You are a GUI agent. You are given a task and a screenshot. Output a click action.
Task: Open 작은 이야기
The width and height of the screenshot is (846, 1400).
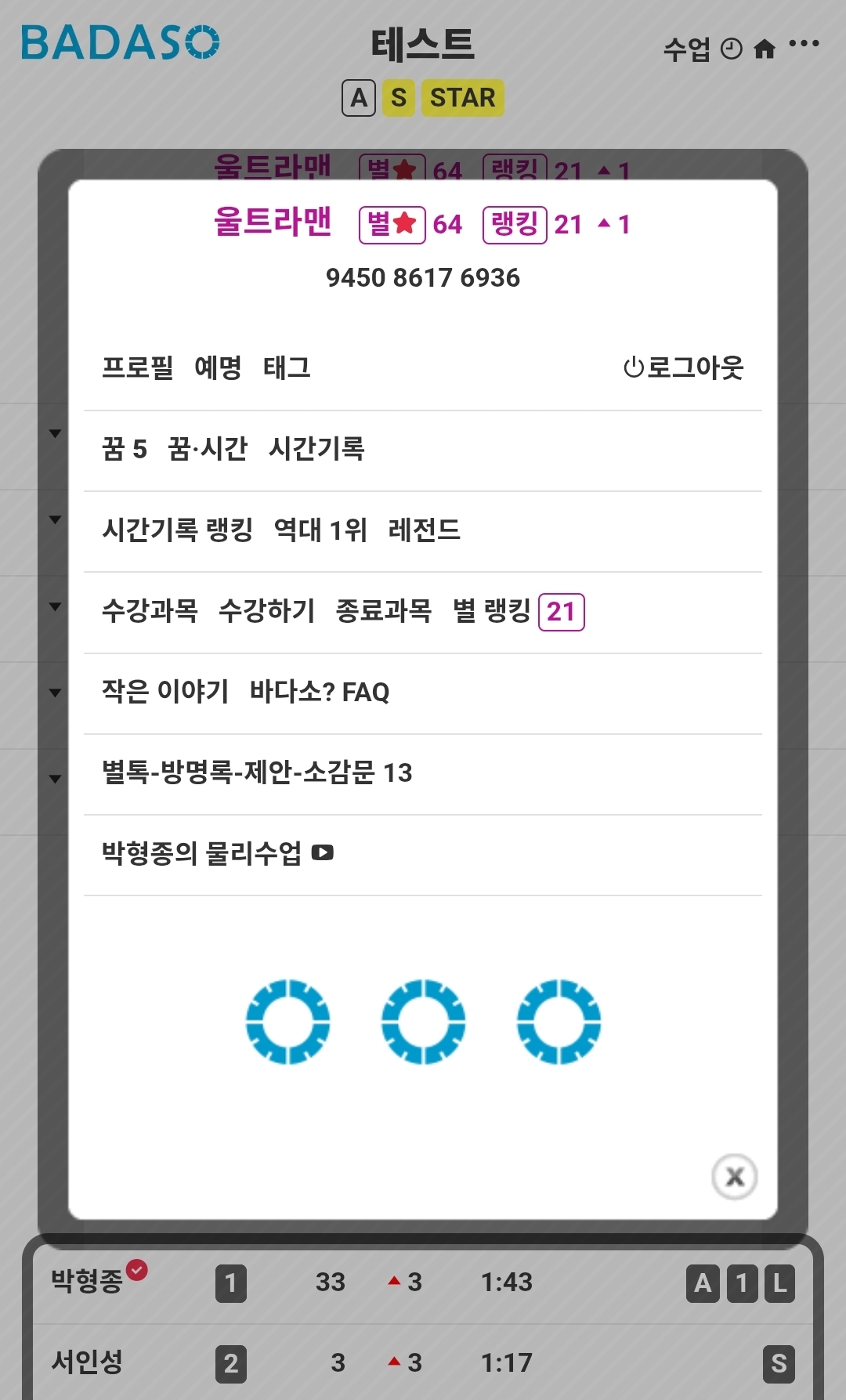tap(165, 692)
